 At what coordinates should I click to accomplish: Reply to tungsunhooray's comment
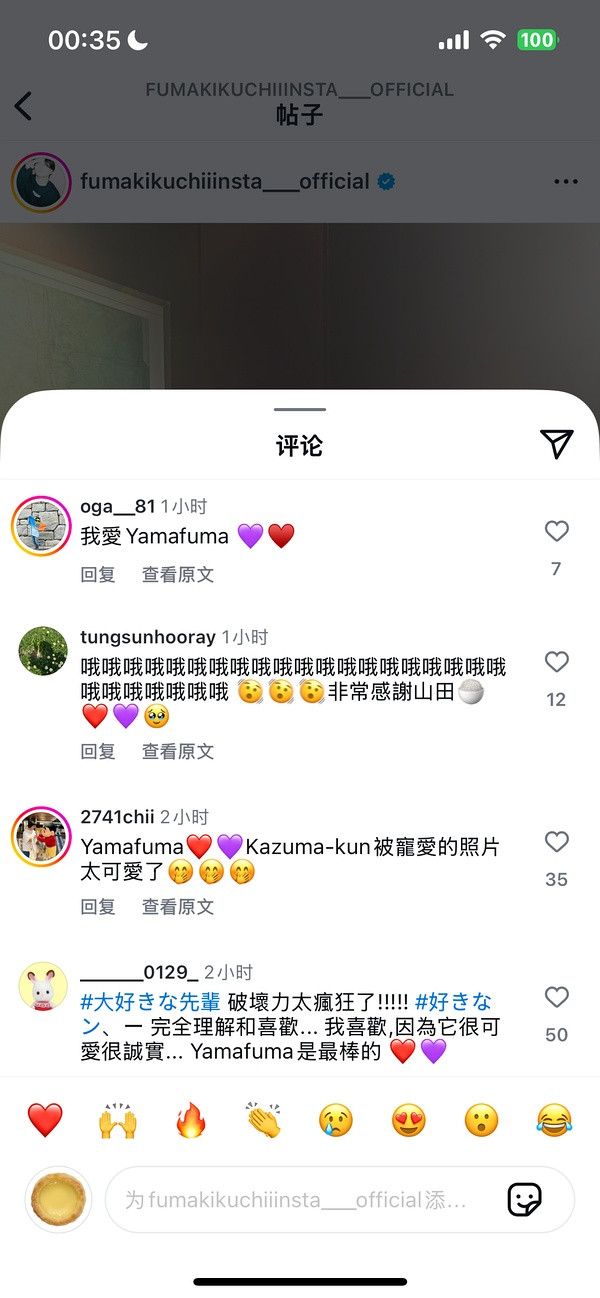(x=98, y=751)
